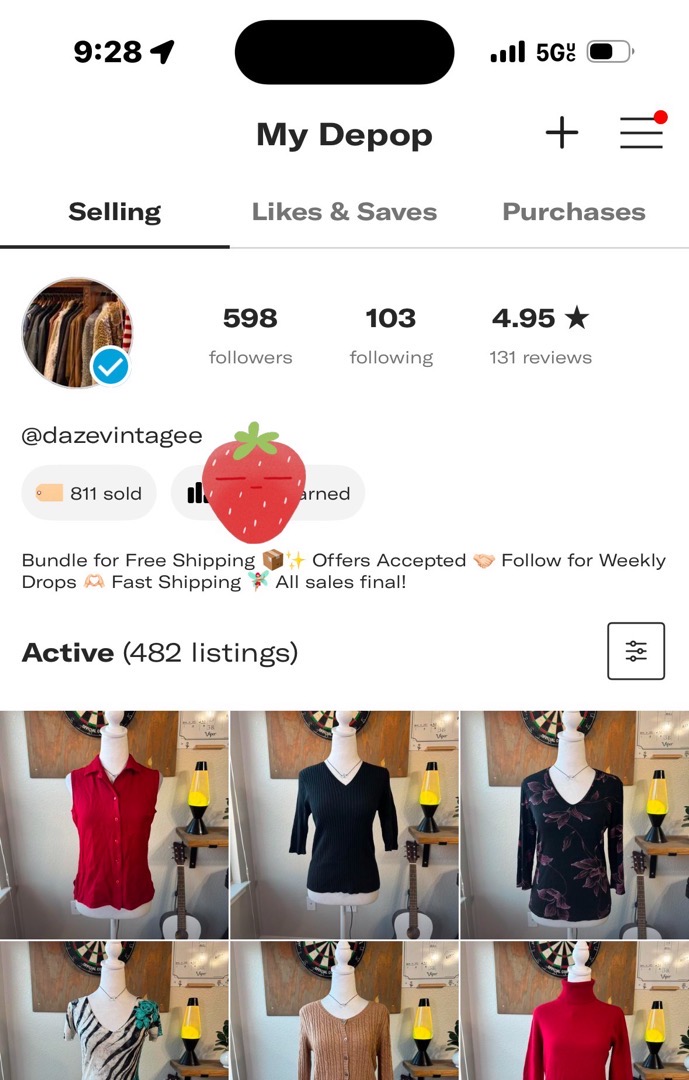Open the zebra print top listing
Viewport: 689px width, 1080px height.
(114, 1012)
